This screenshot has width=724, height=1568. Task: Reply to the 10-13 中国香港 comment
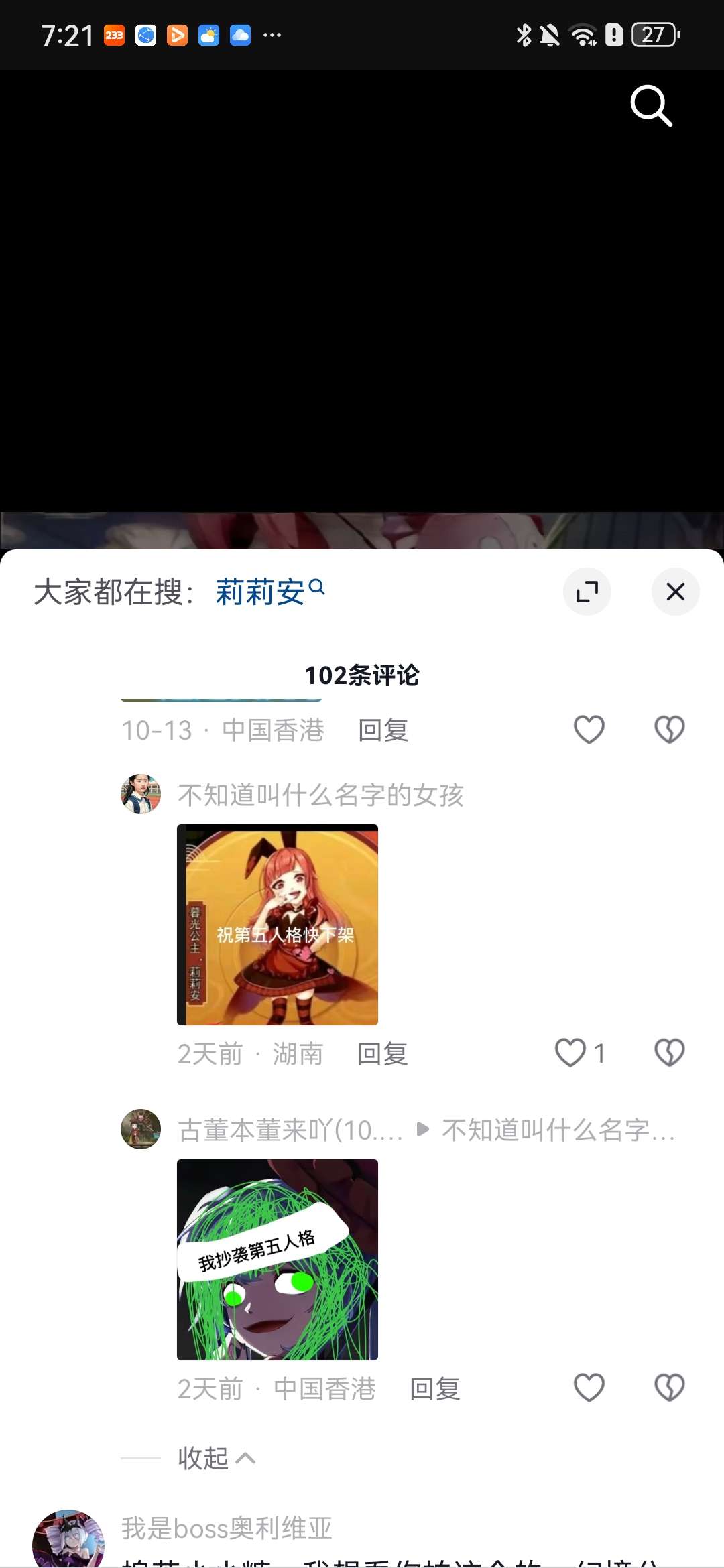point(383,730)
